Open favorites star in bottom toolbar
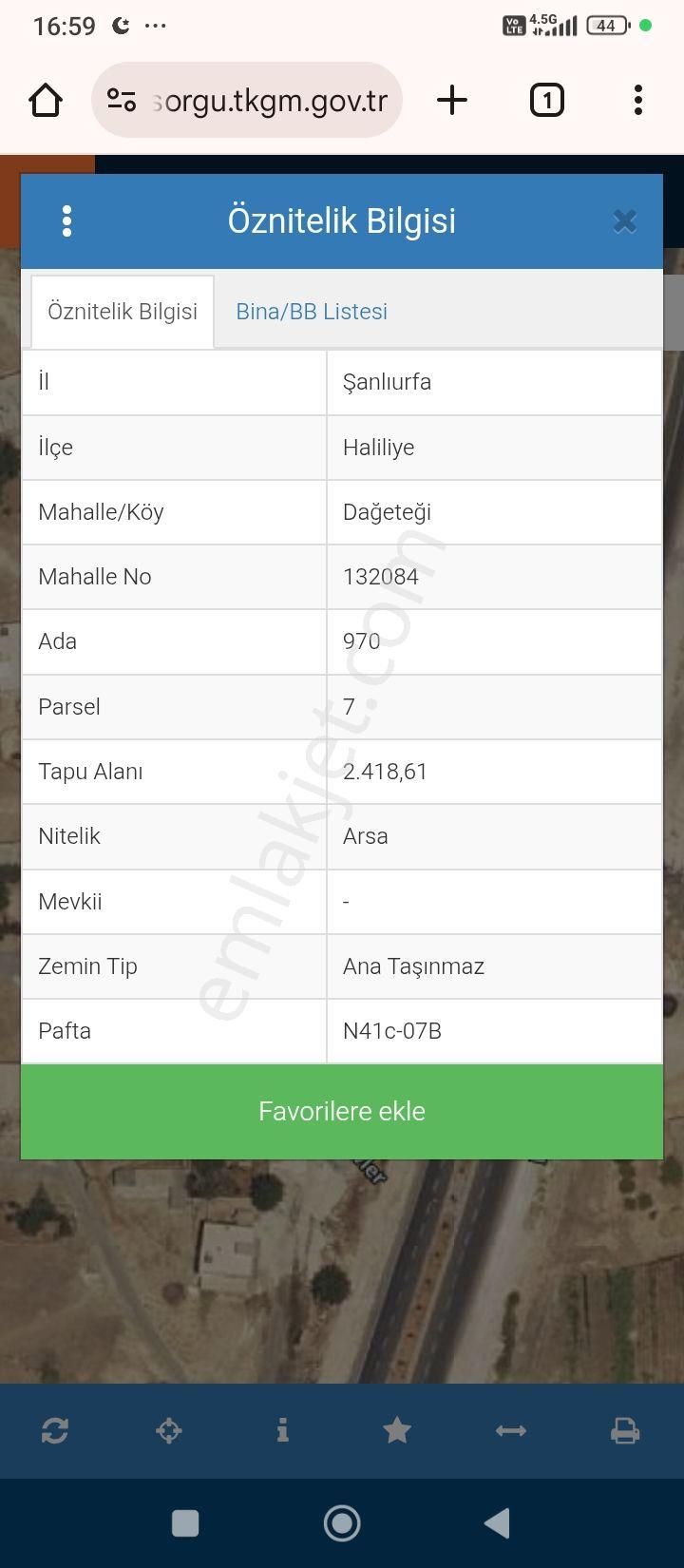Image resolution: width=684 pixels, height=1568 pixels. tap(397, 1430)
